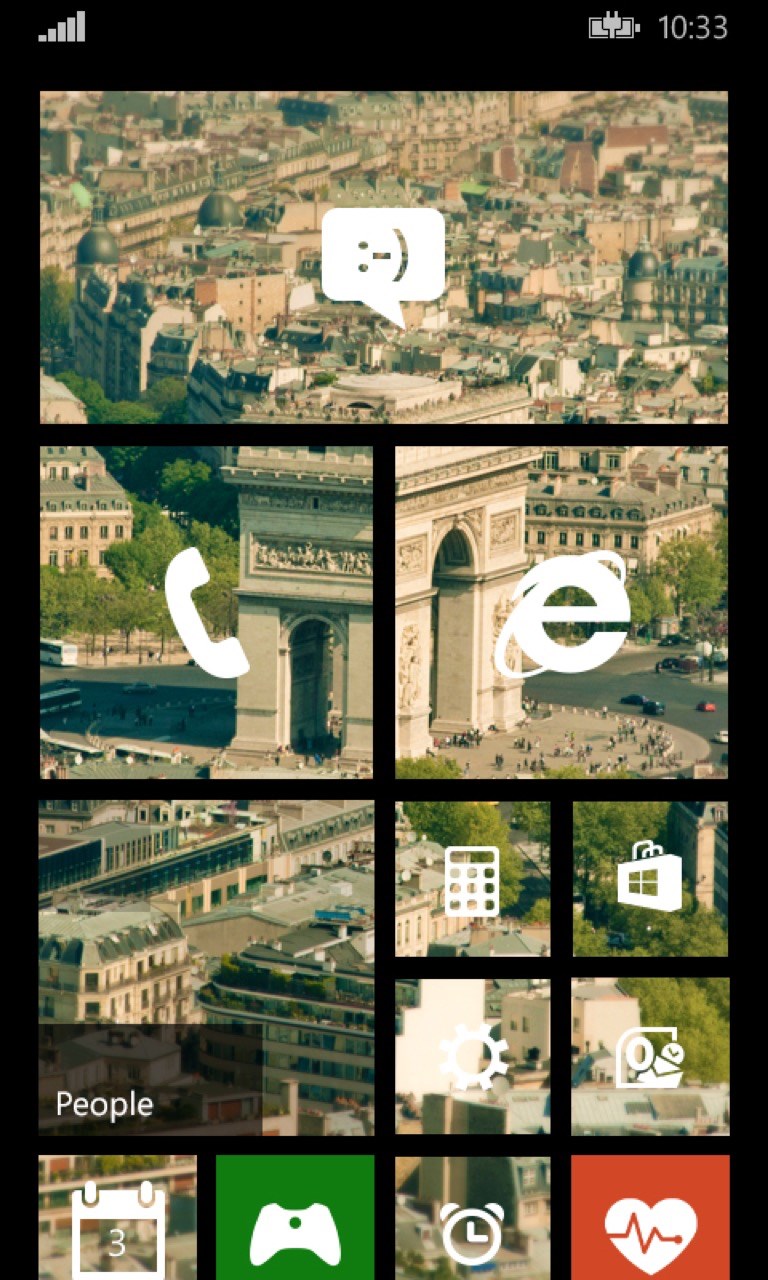
Task: Open the Settings gear tile
Action: point(472,1057)
